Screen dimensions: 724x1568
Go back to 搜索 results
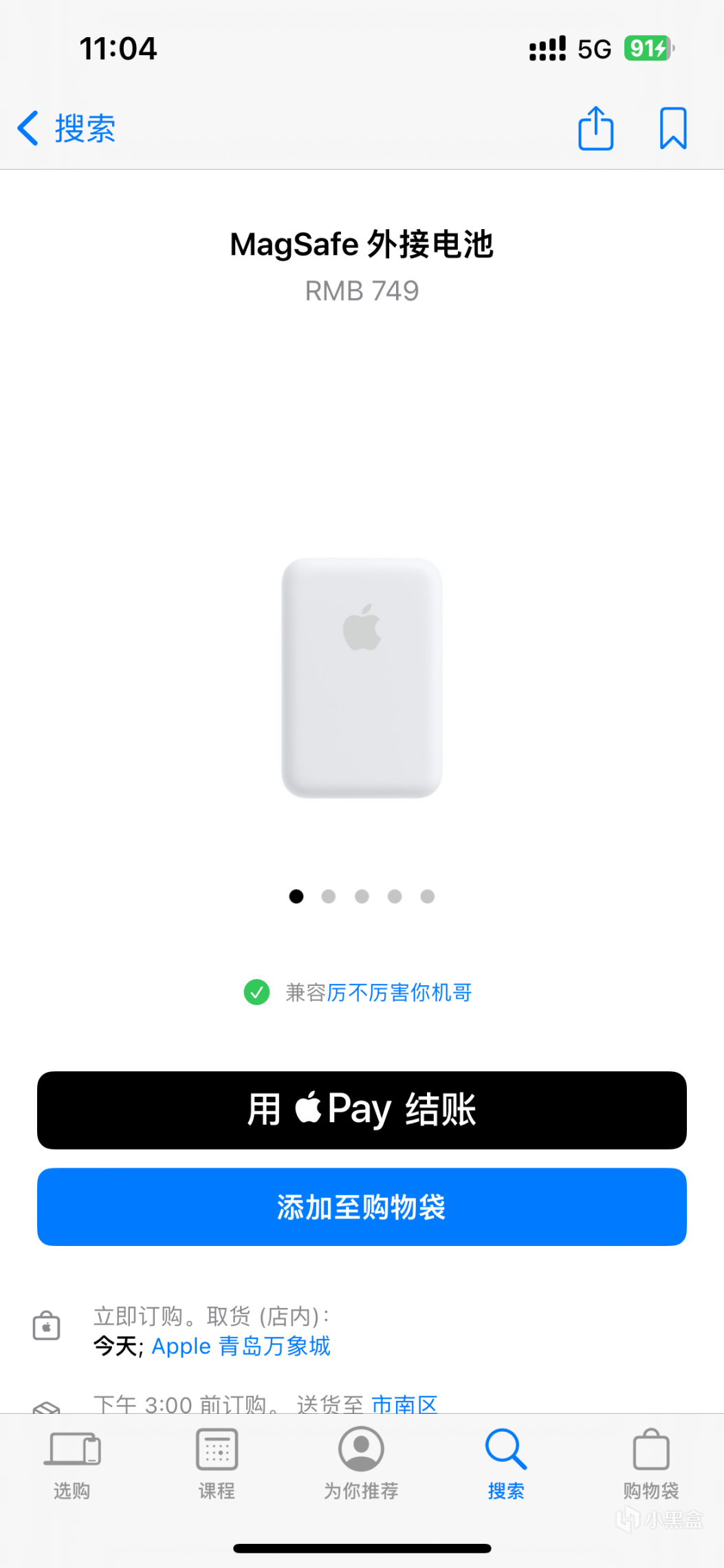[x=67, y=129]
